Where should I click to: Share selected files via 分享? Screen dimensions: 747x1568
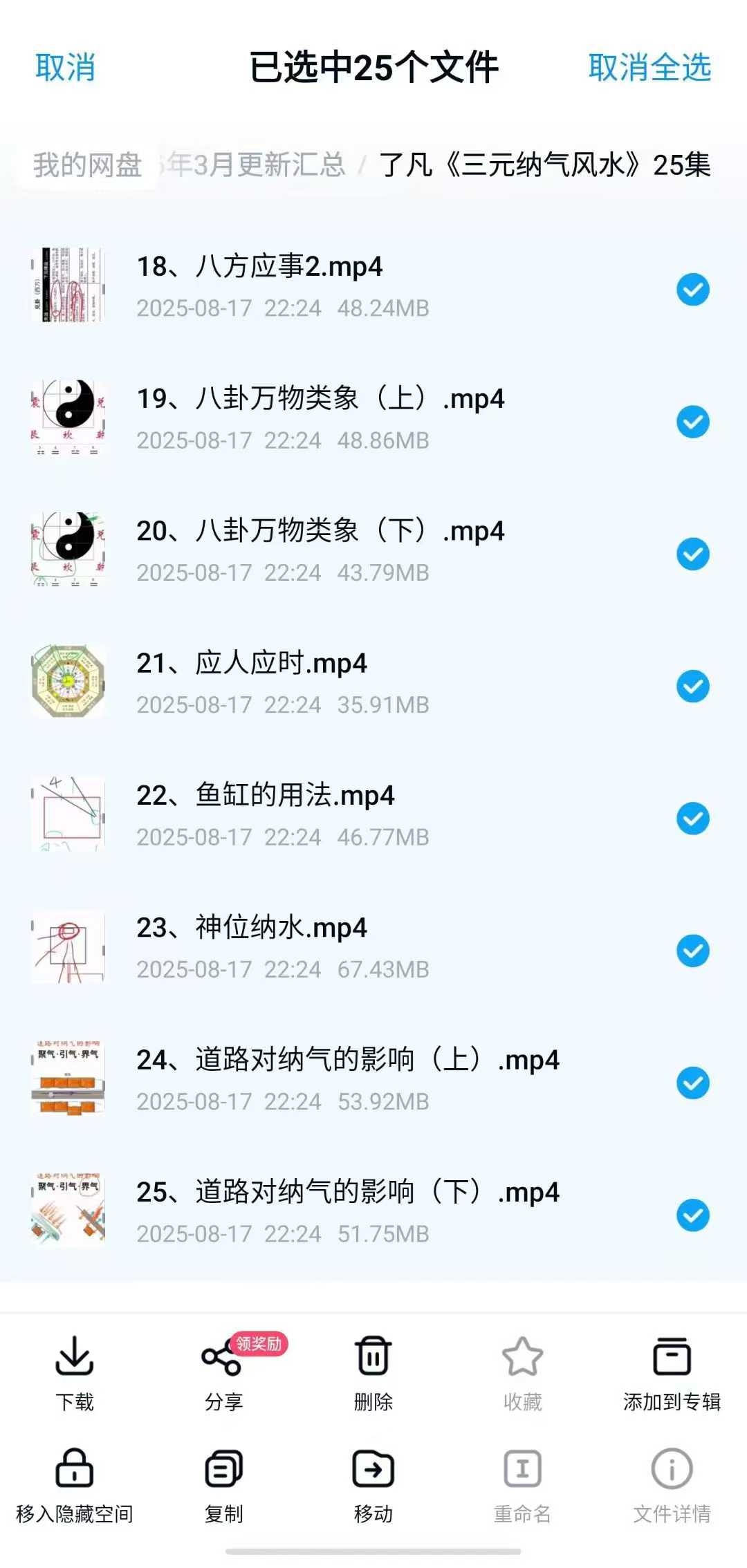coord(223,1372)
